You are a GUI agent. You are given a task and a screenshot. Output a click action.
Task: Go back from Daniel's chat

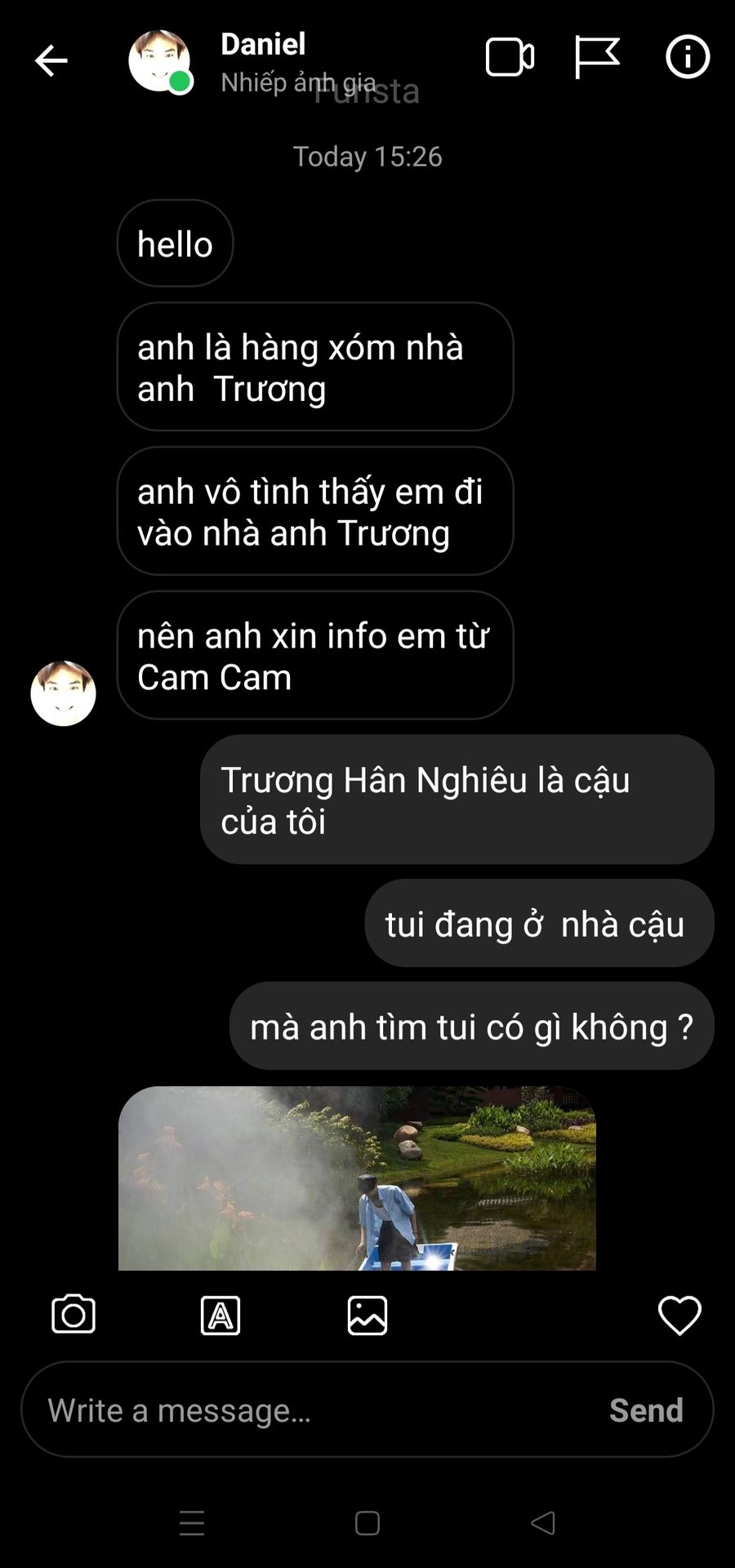click(x=51, y=60)
